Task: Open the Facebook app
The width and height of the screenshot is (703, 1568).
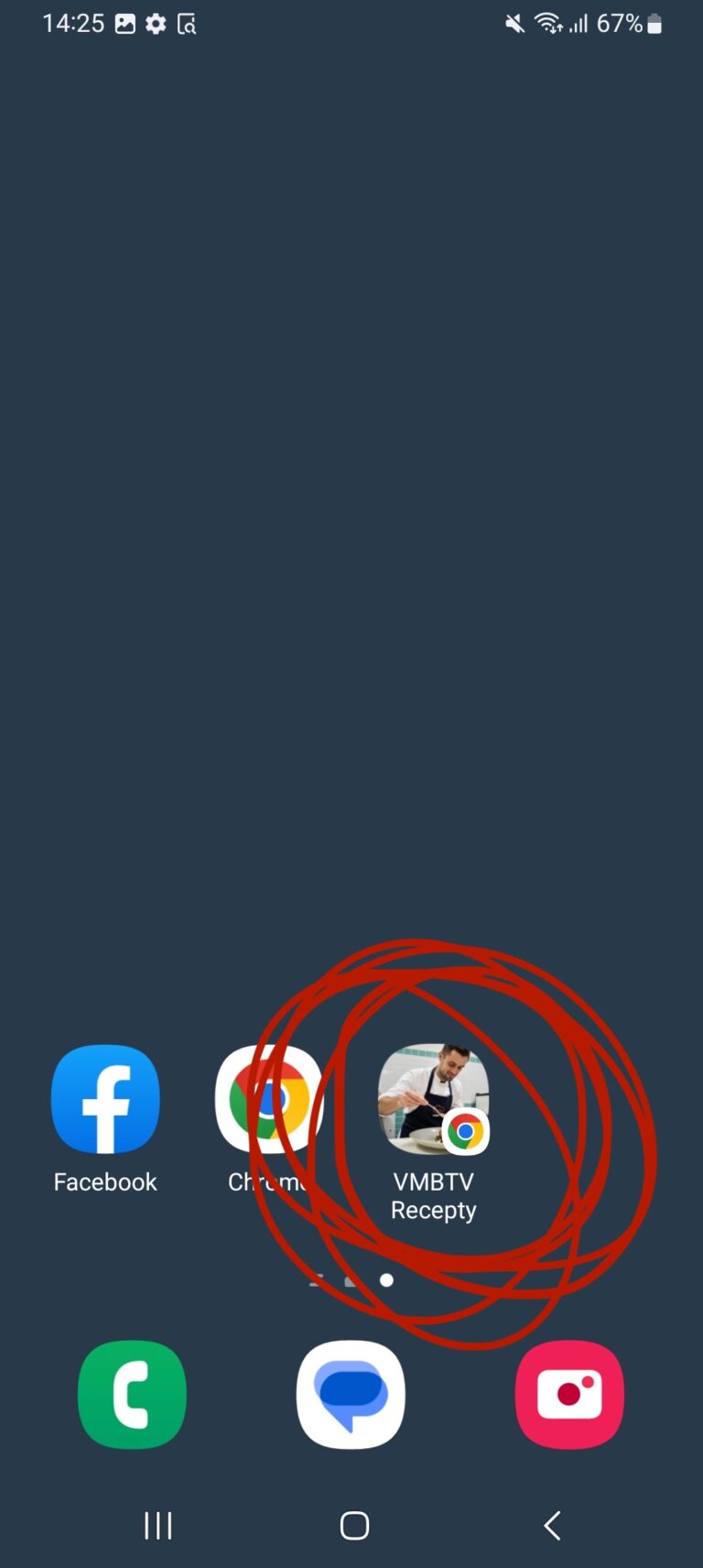Action: click(x=105, y=1099)
